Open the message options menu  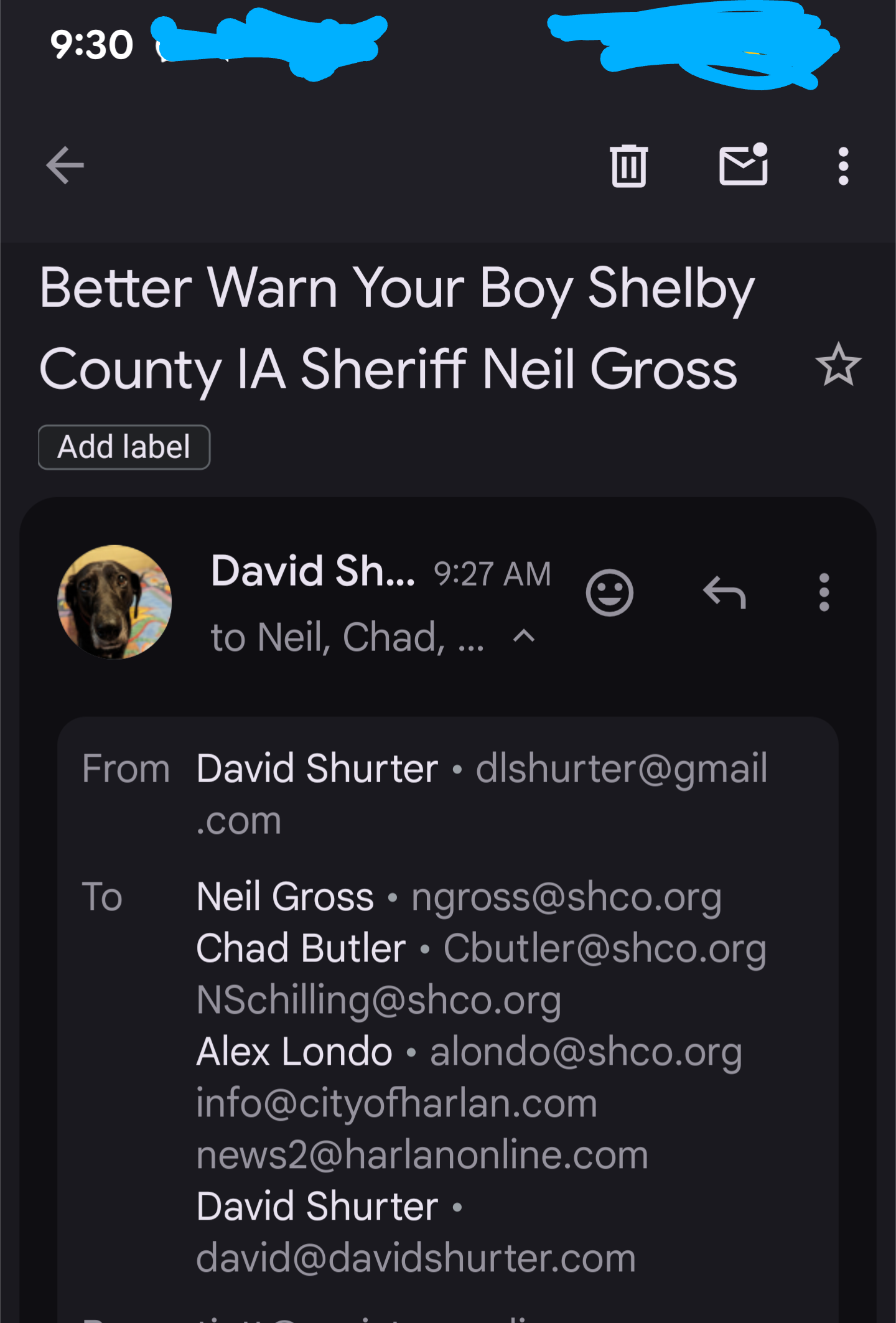pos(824,592)
